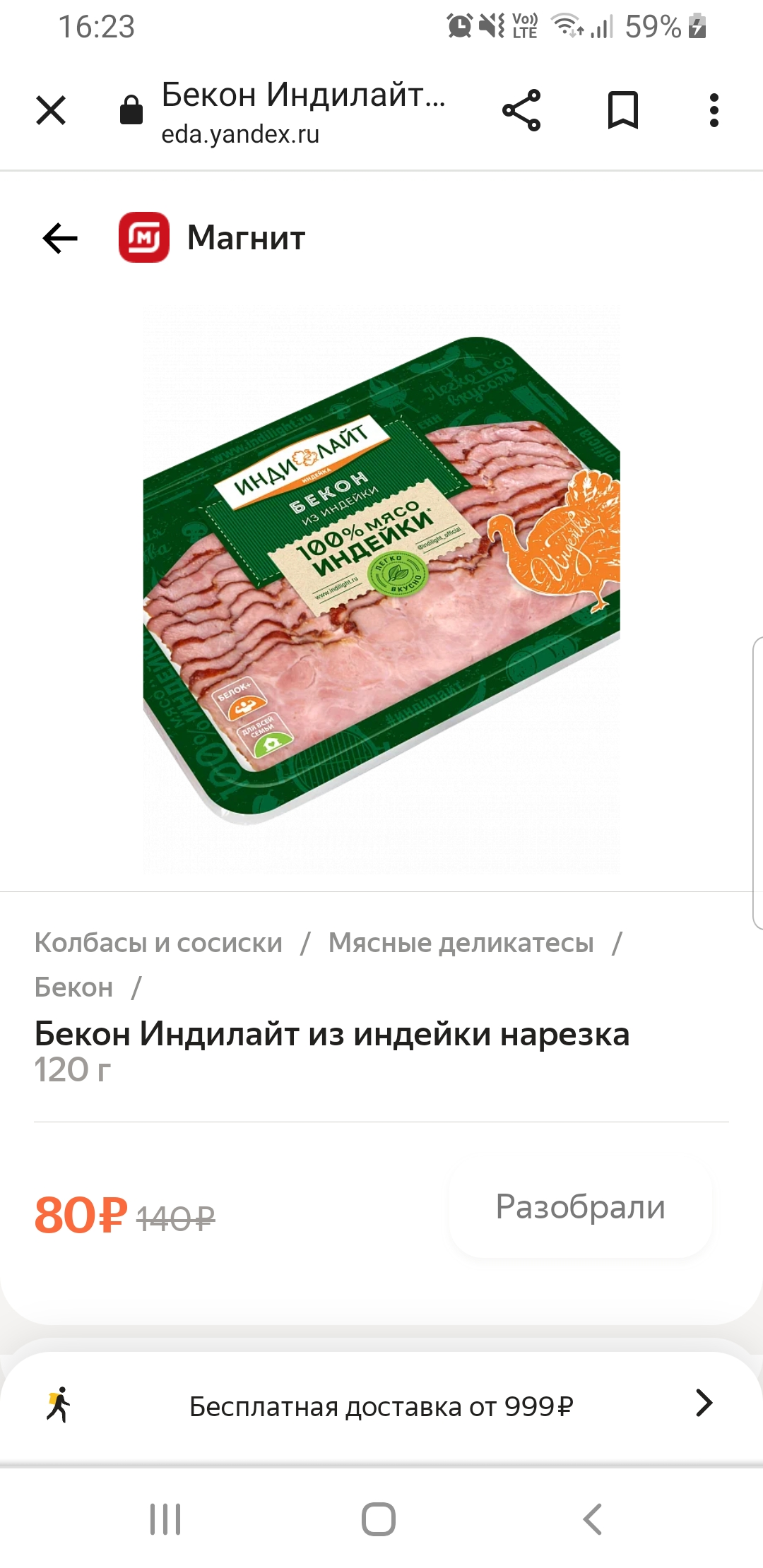Open the Колбасы и сосиски category link
763x1568 pixels.
pos(158,943)
